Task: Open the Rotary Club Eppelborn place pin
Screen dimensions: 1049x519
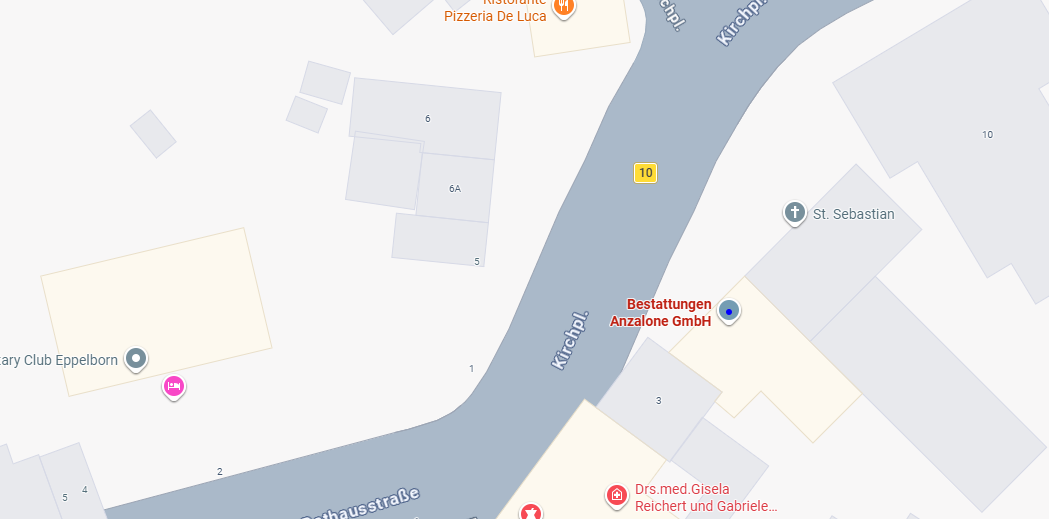Action: [136, 358]
